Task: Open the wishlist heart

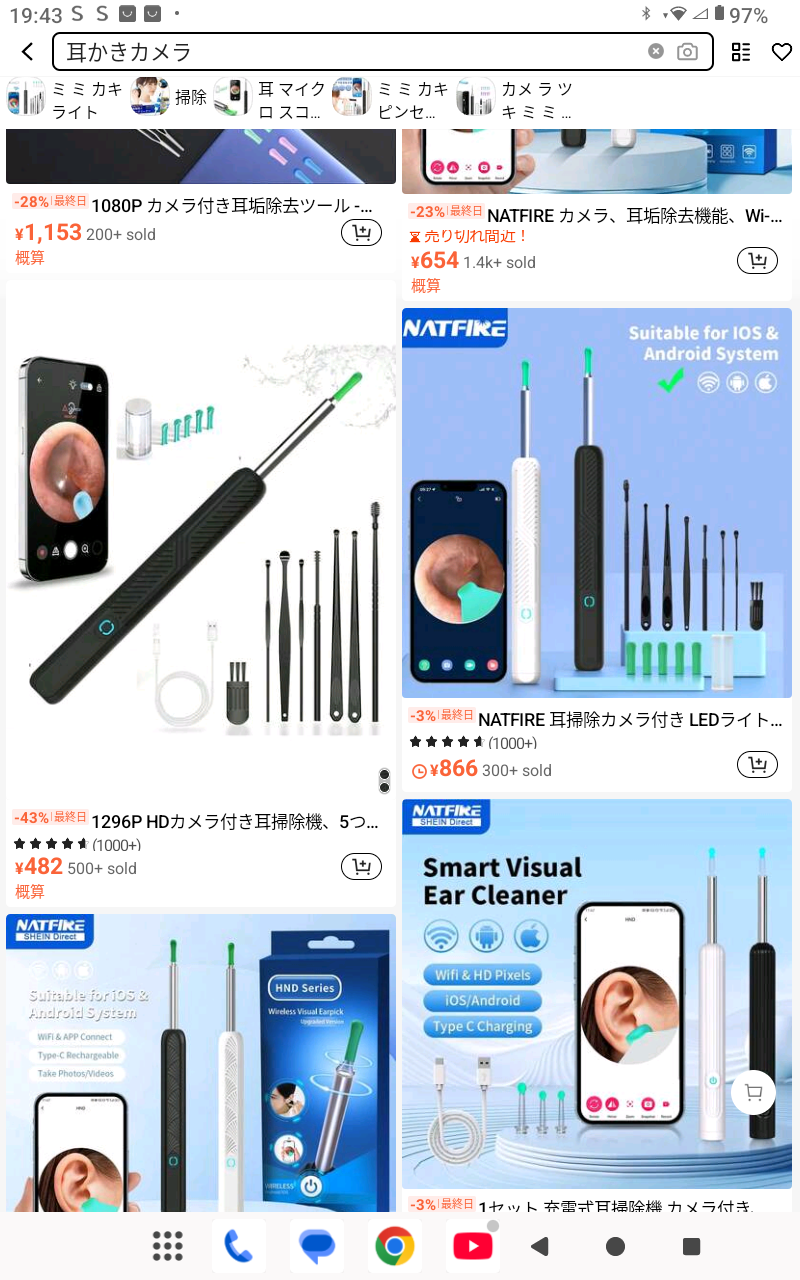Action: 781,52
